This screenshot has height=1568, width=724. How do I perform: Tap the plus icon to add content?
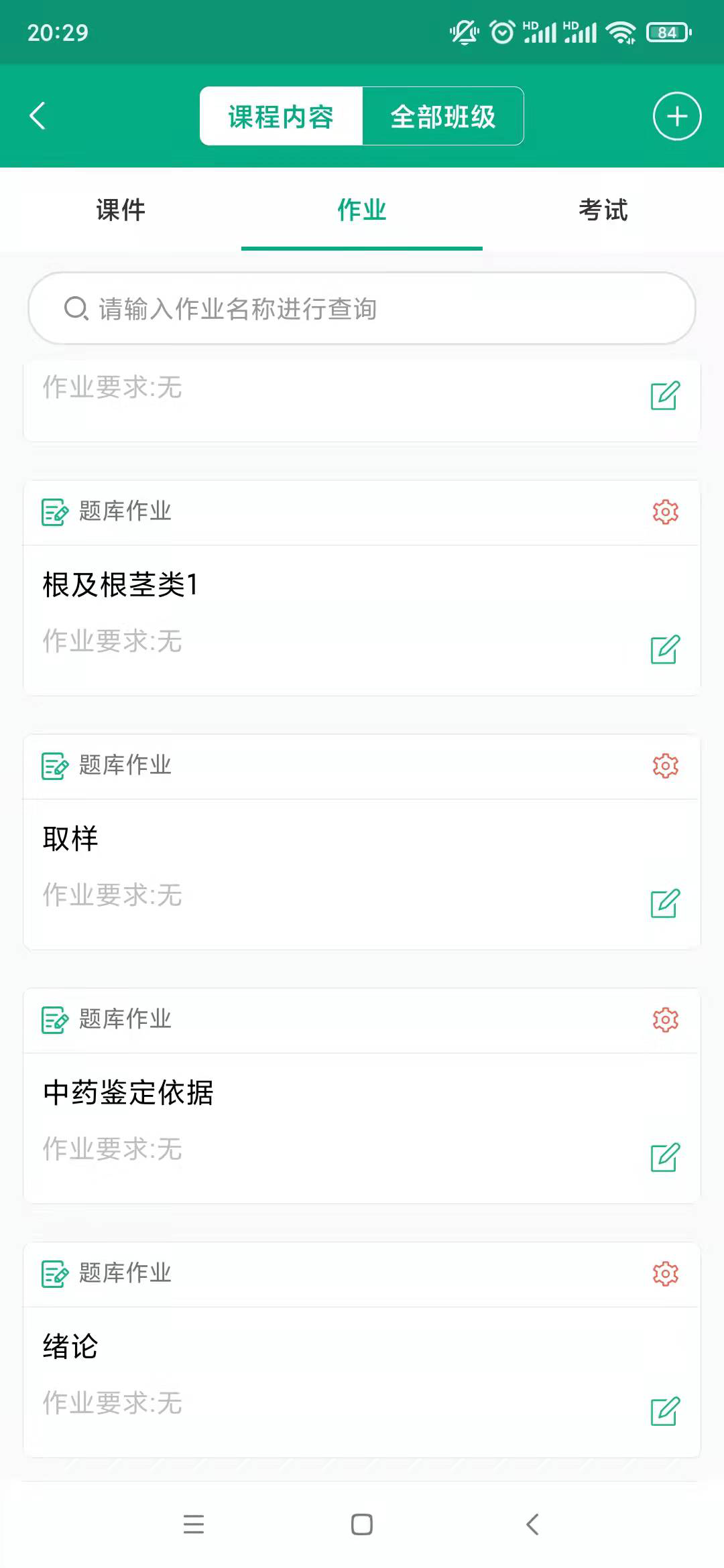click(x=677, y=116)
